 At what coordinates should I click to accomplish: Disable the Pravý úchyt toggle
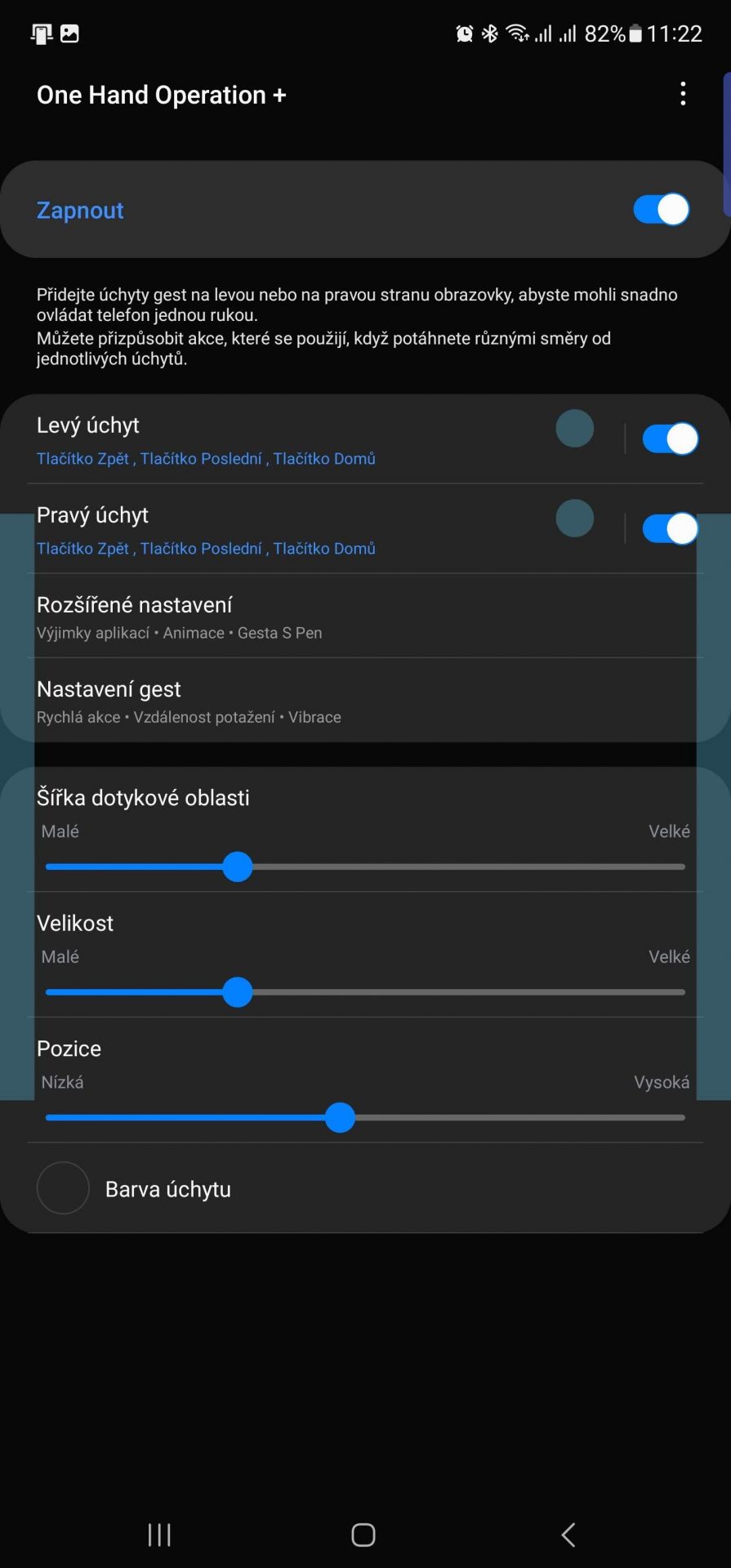670,528
